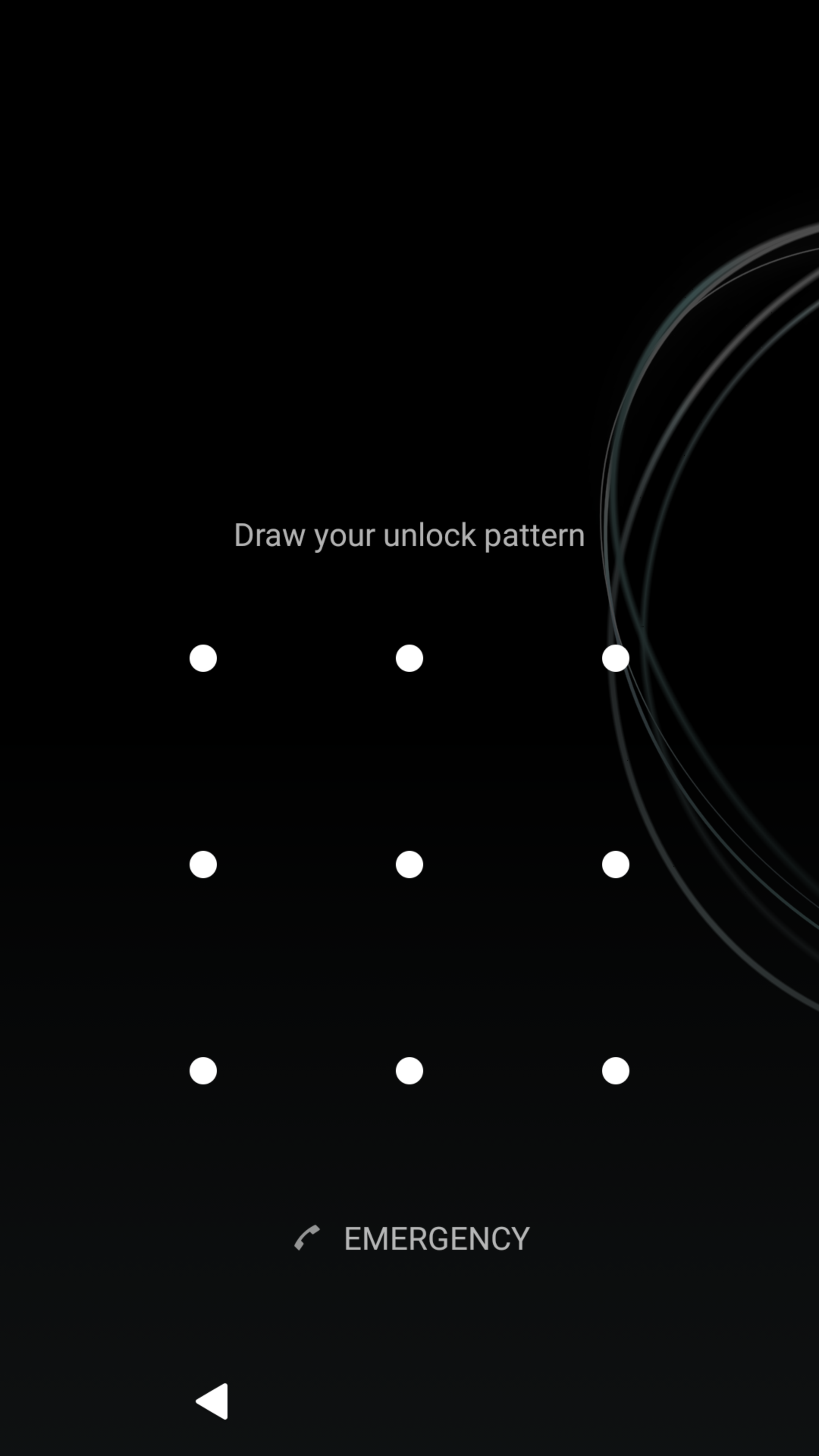The height and width of the screenshot is (1456, 819).
Task: Tap the top-center pattern dot
Action: 409,658
